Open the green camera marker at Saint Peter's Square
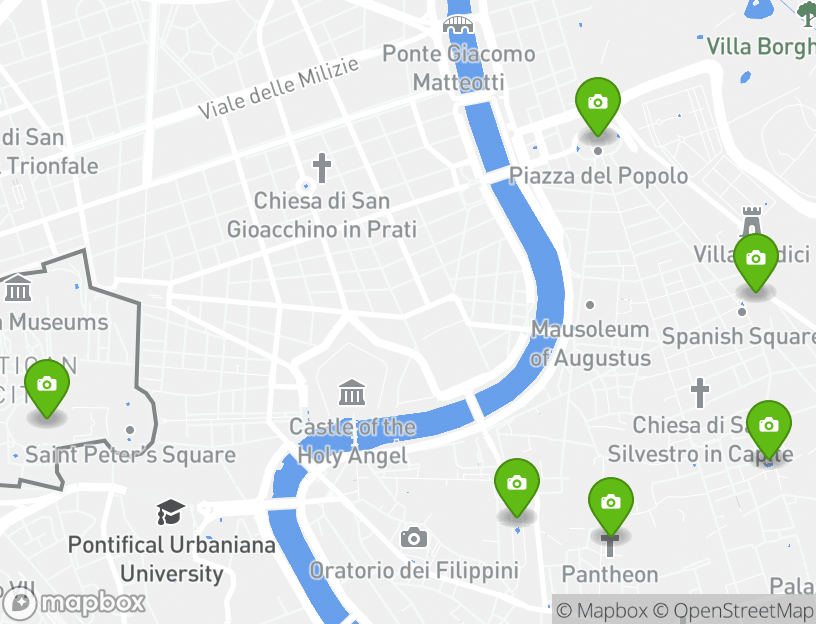 coord(47,386)
